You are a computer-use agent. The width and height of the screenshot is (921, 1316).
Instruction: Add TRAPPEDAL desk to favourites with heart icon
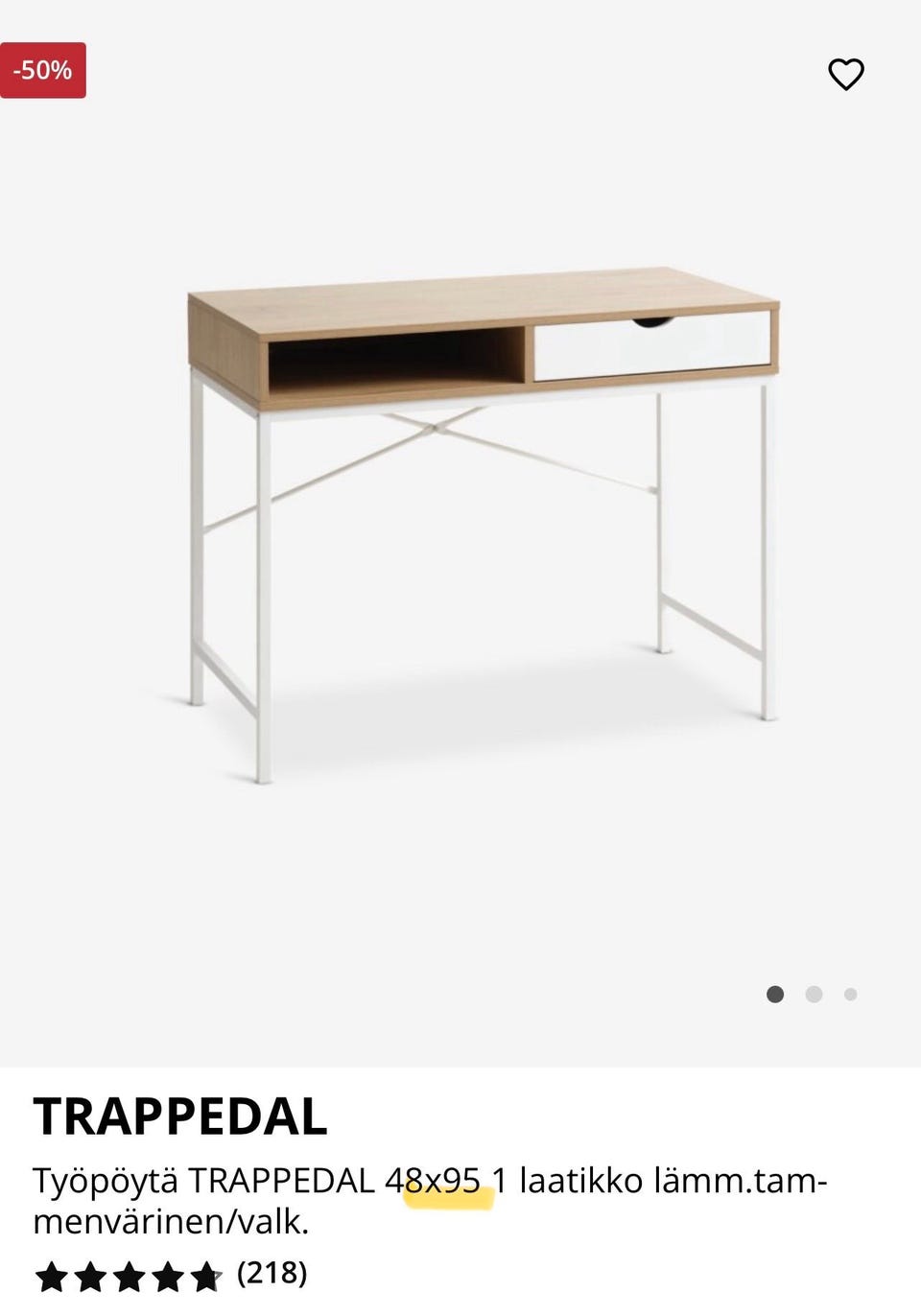[845, 74]
